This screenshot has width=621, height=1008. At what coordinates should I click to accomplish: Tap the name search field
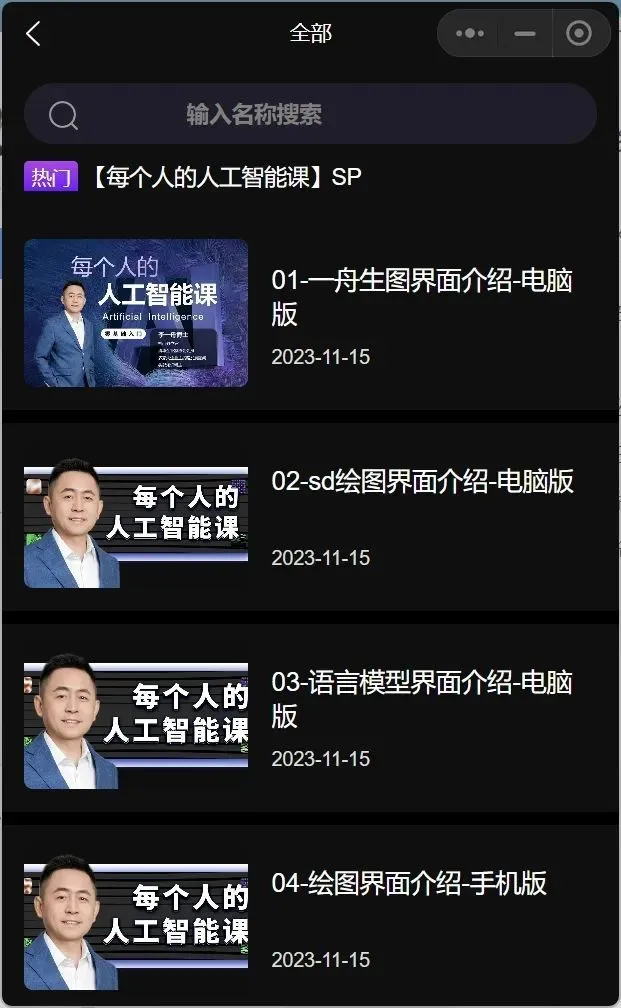coord(310,114)
